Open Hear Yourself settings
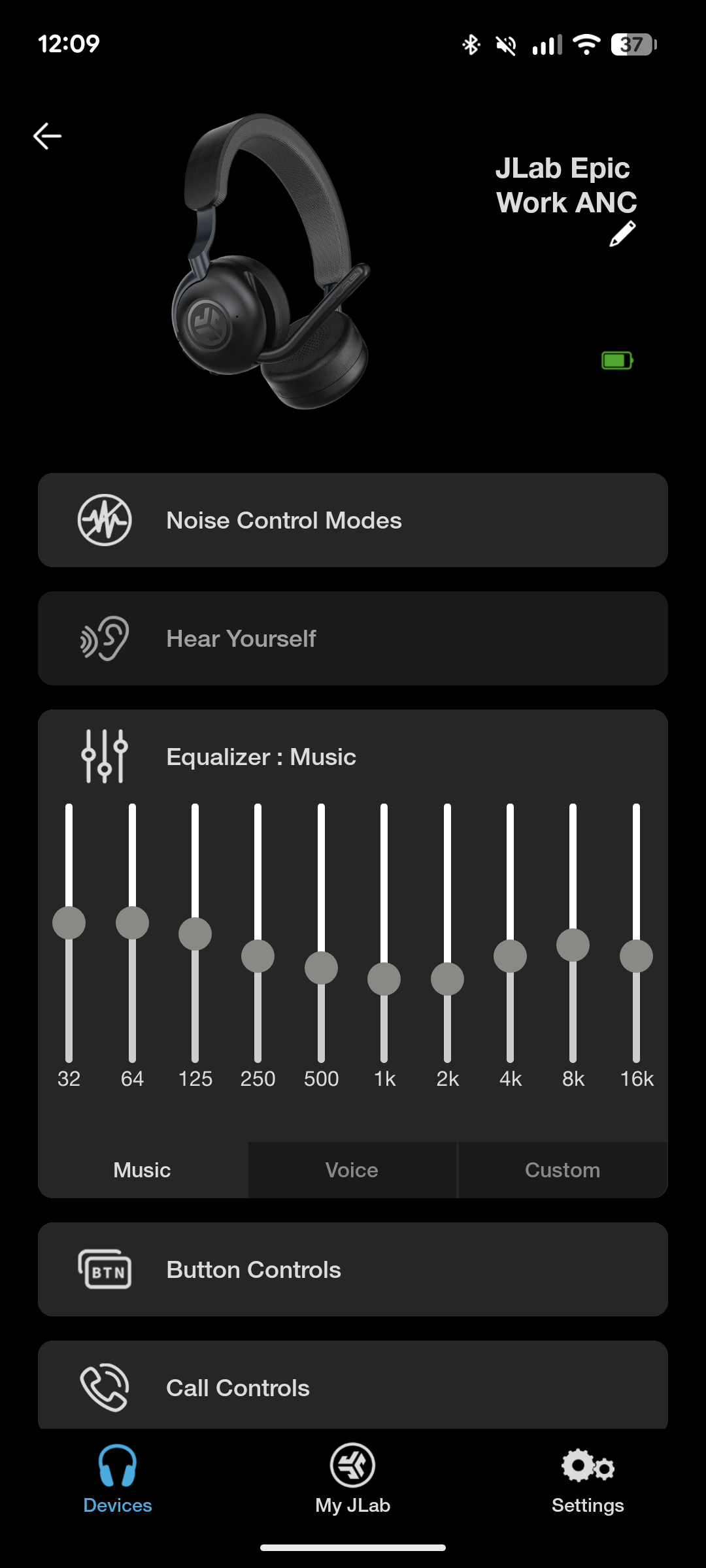706x1568 pixels. click(x=353, y=638)
